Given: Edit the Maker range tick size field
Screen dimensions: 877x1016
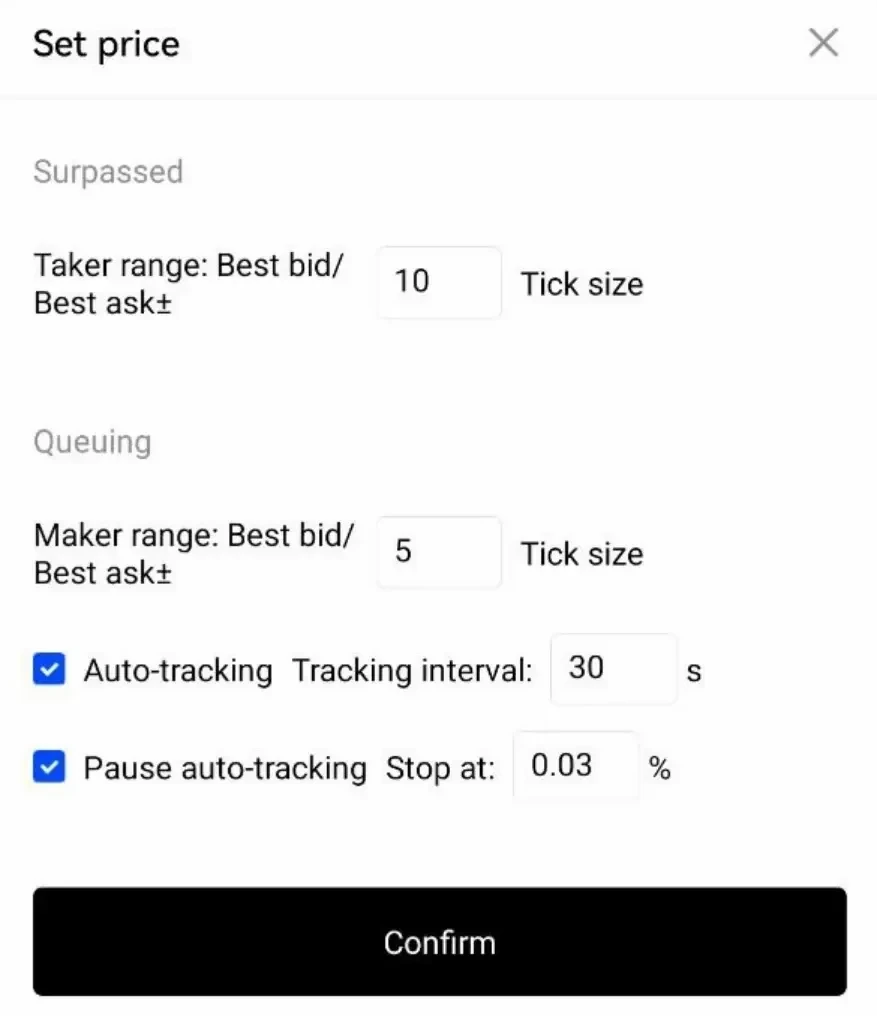Looking at the screenshot, I should coord(438,552).
